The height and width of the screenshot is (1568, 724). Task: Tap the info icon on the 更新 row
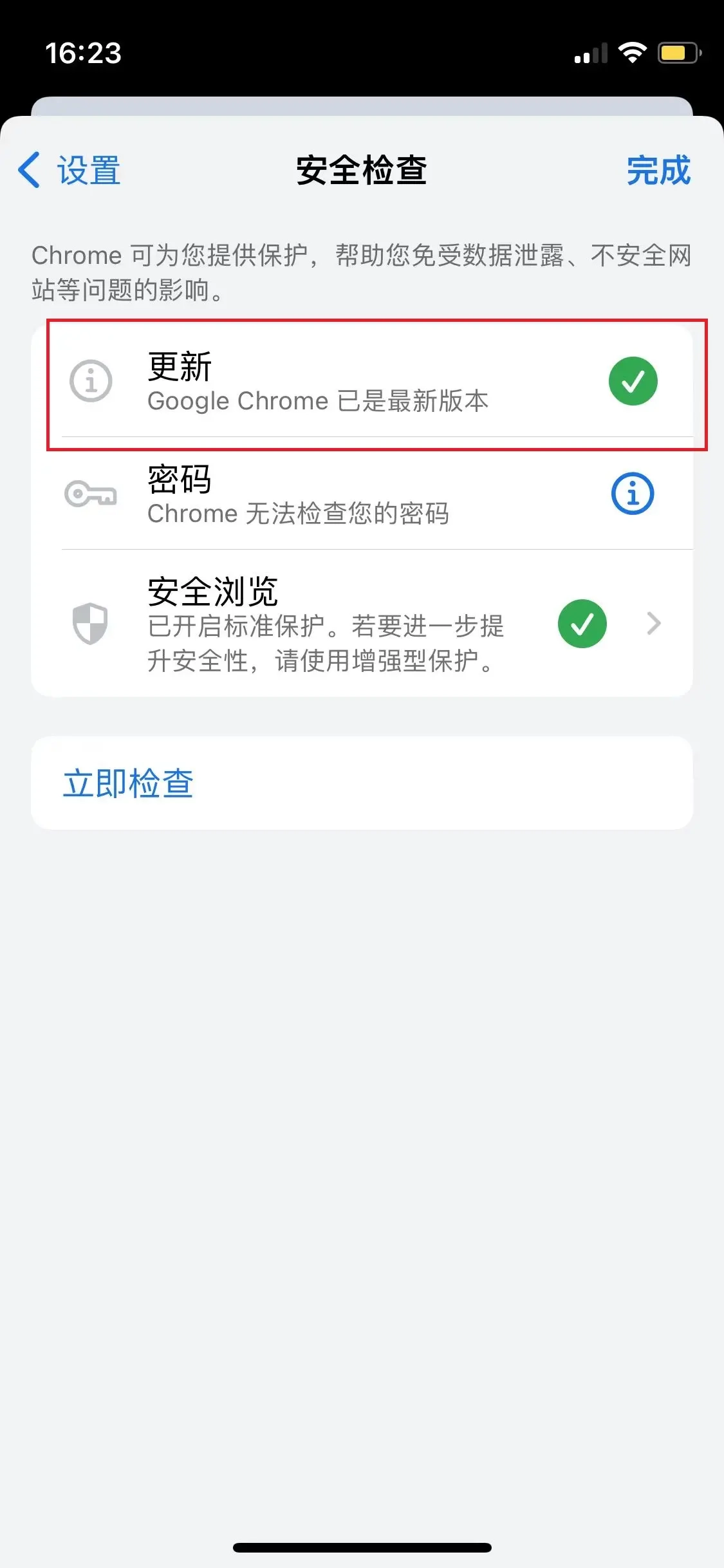click(90, 382)
